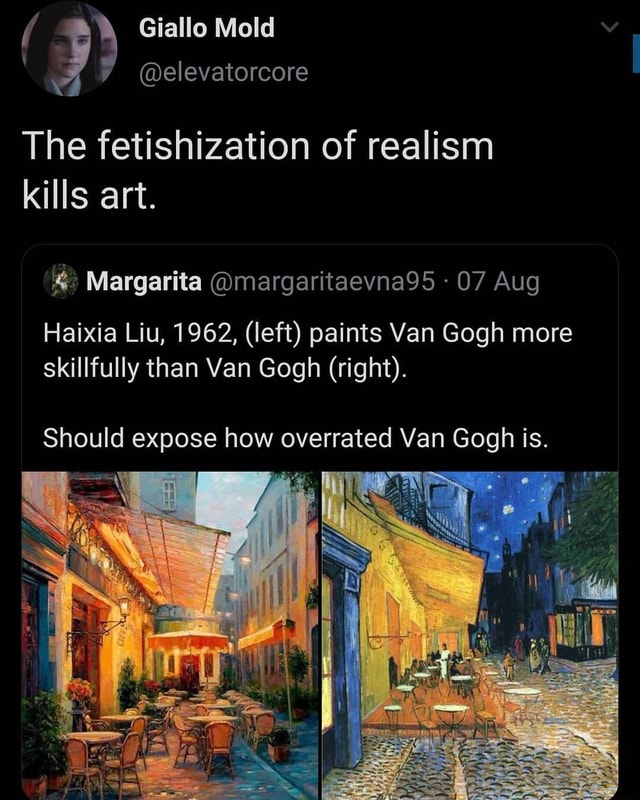
Task: Open the @elevatorcore profile handle
Action: tap(223, 72)
